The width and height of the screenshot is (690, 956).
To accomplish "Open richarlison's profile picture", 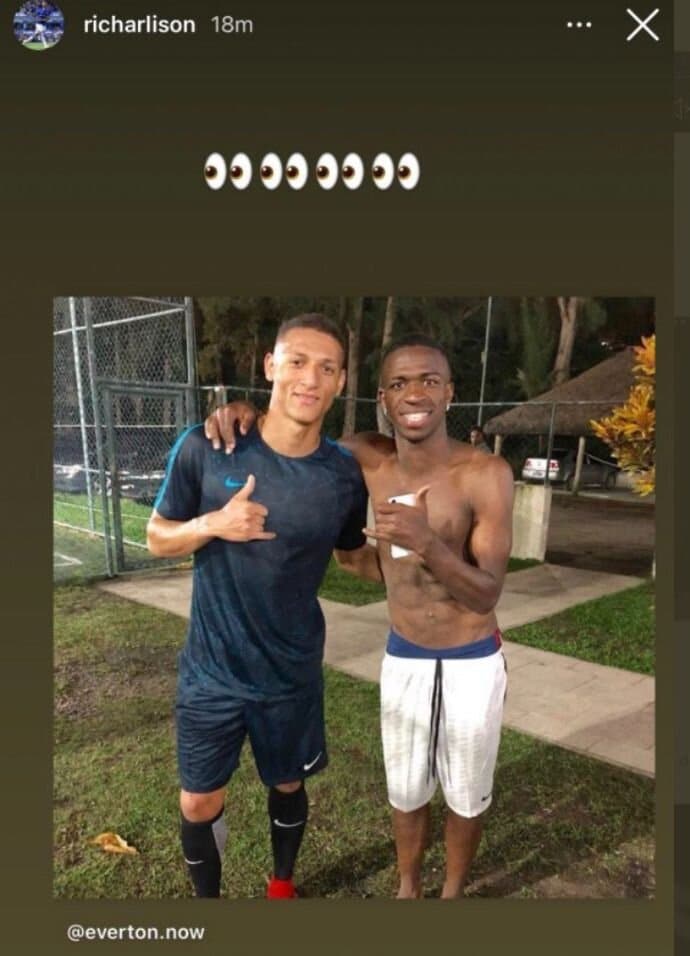I will (38, 25).
